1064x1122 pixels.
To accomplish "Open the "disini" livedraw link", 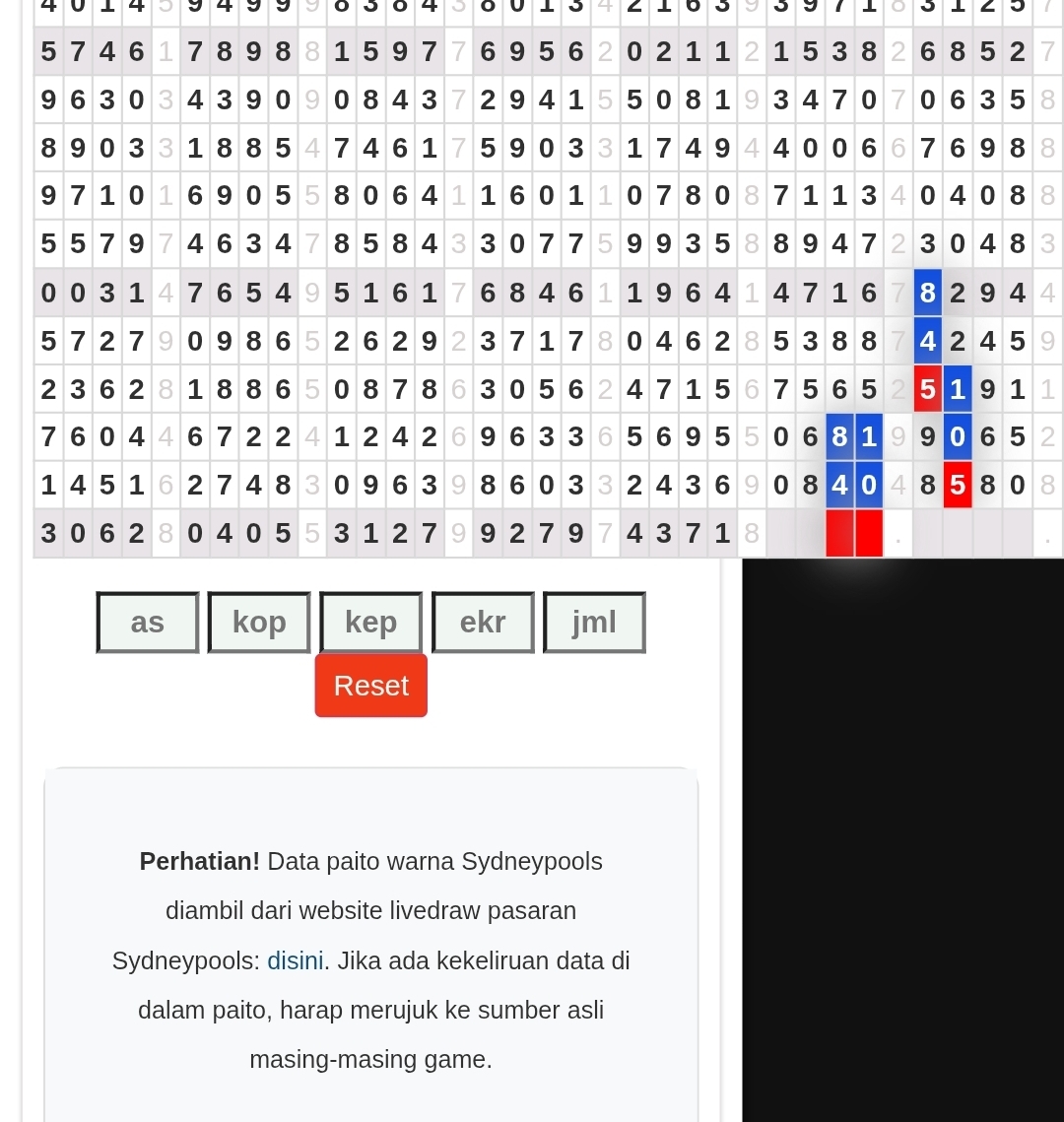I will coord(295,960).
